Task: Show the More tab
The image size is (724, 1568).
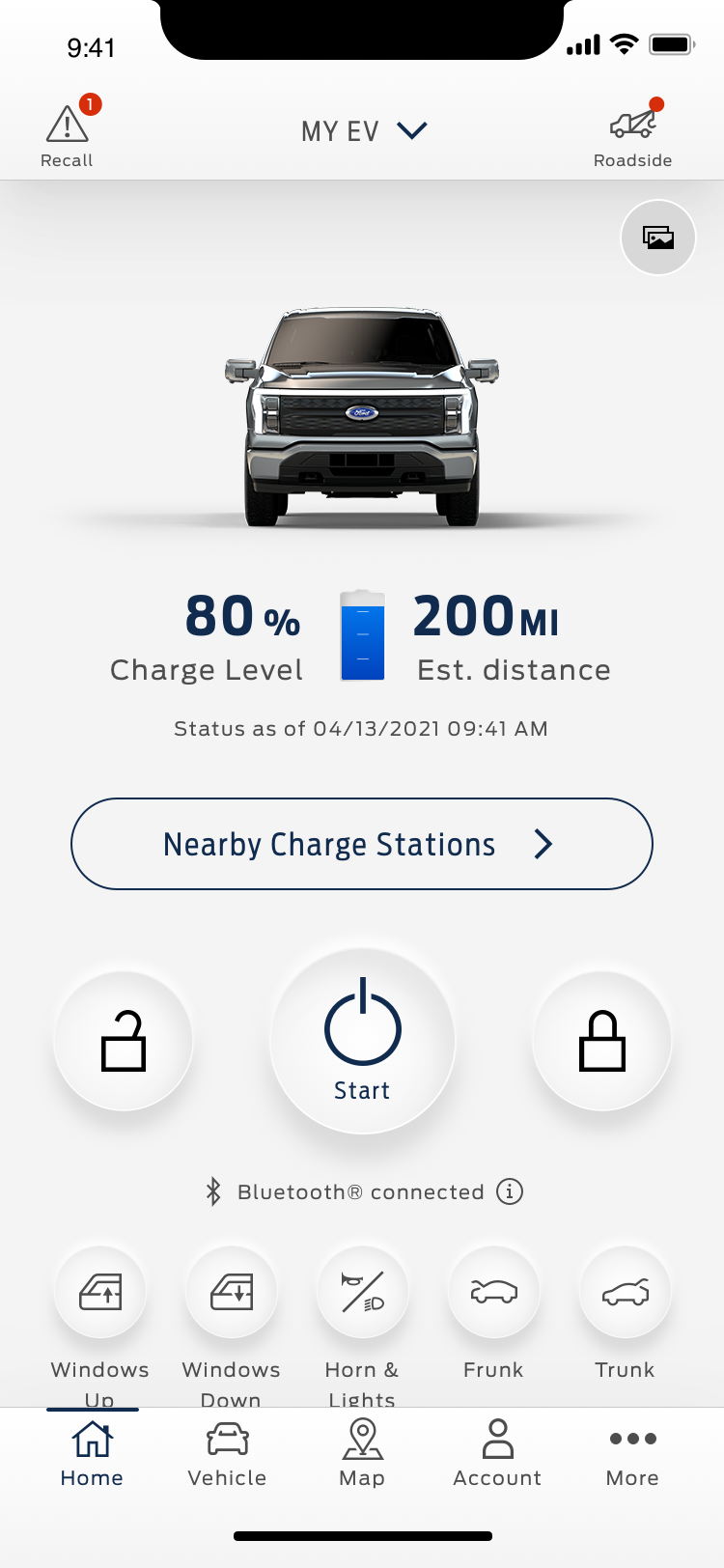Action: pos(632,1453)
